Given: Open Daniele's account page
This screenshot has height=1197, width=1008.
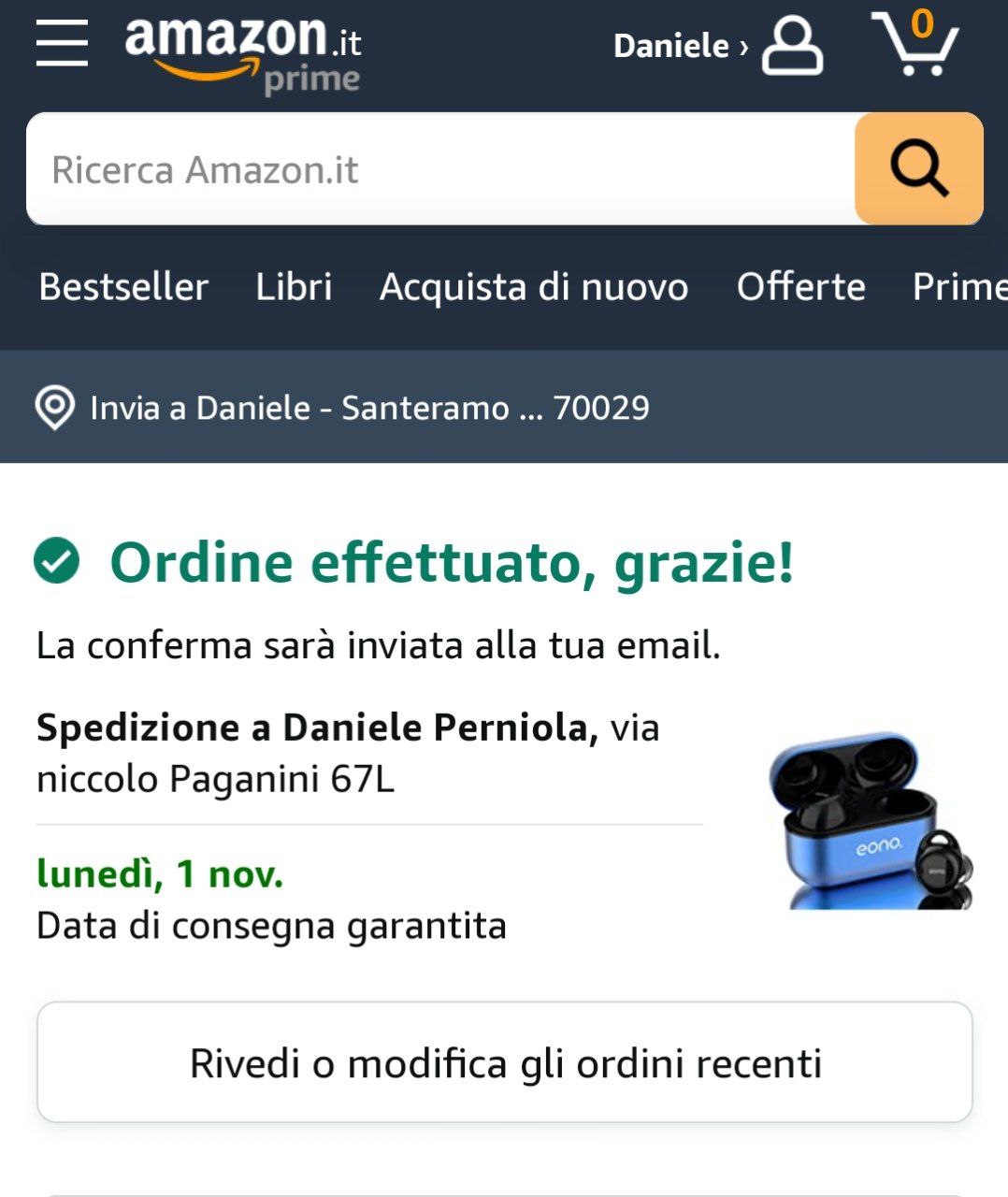Looking at the screenshot, I should coord(717,46).
